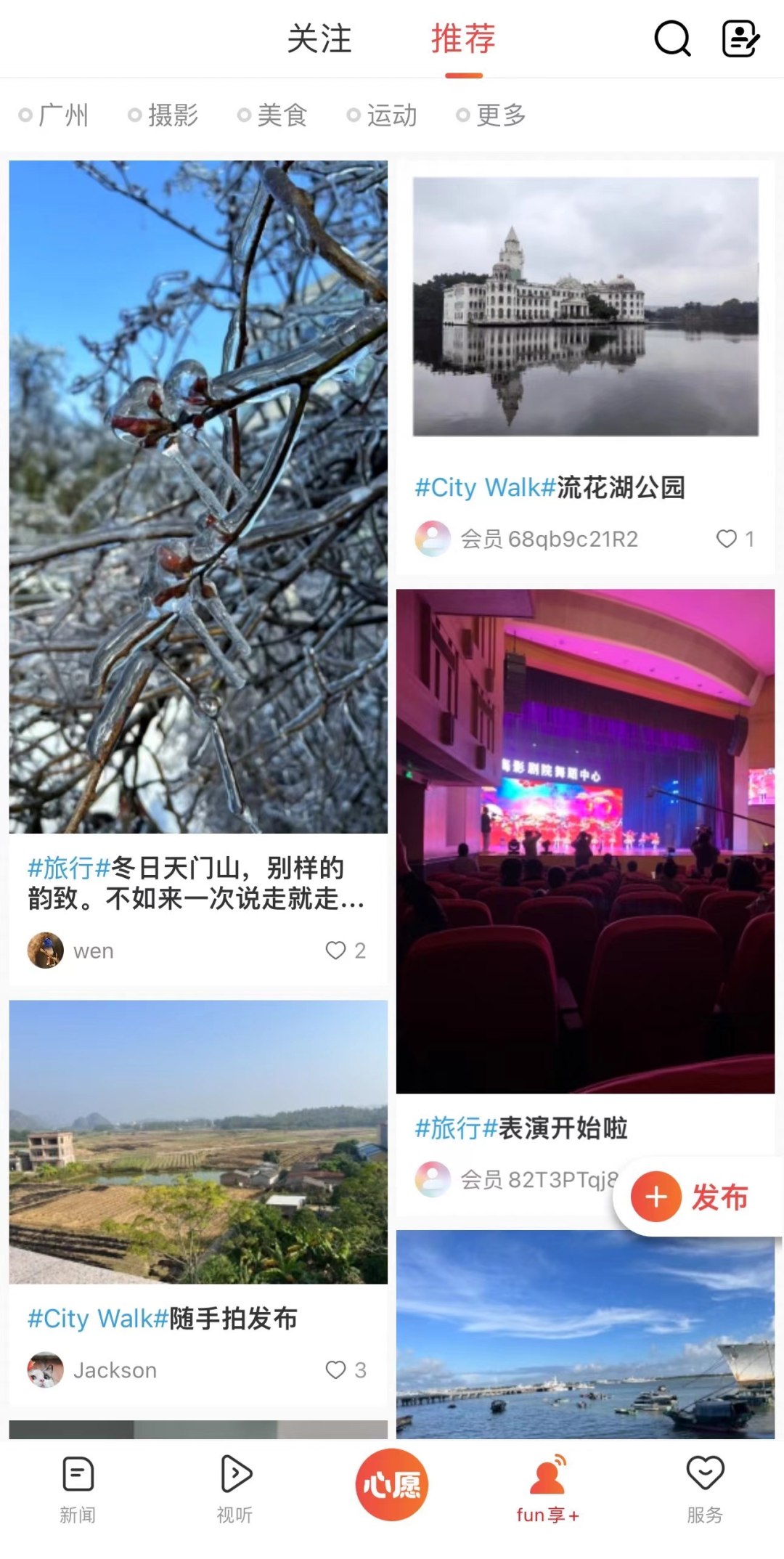Click the orange plus on the 发布 button
Viewport: 784px width, 1559px height.
[x=657, y=1198]
